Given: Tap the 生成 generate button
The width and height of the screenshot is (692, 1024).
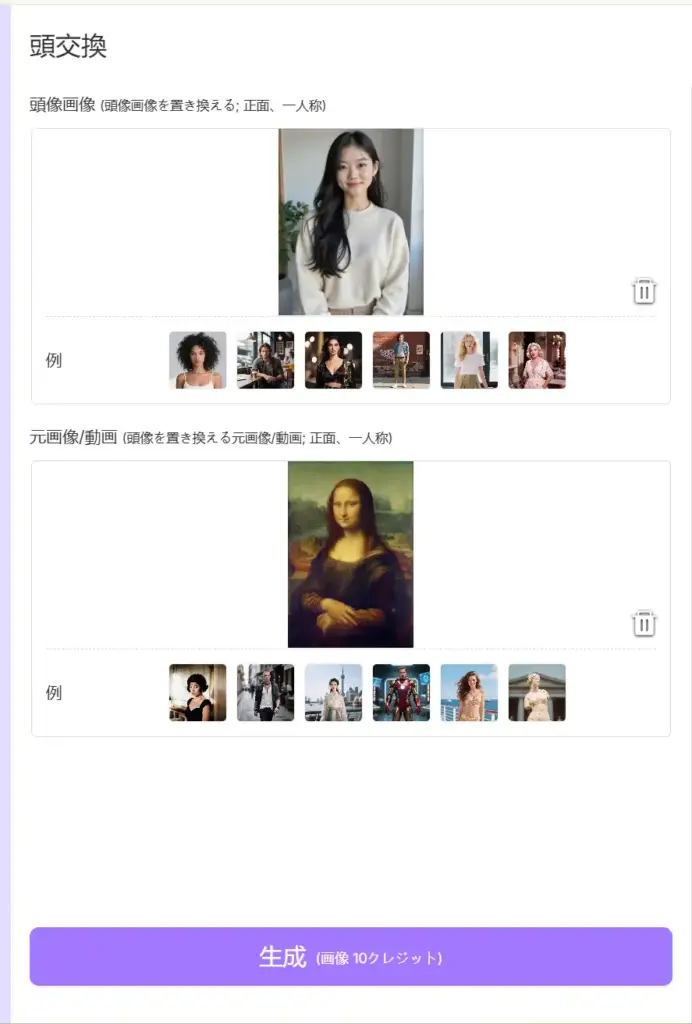Looking at the screenshot, I should pyautogui.click(x=350, y=956).
